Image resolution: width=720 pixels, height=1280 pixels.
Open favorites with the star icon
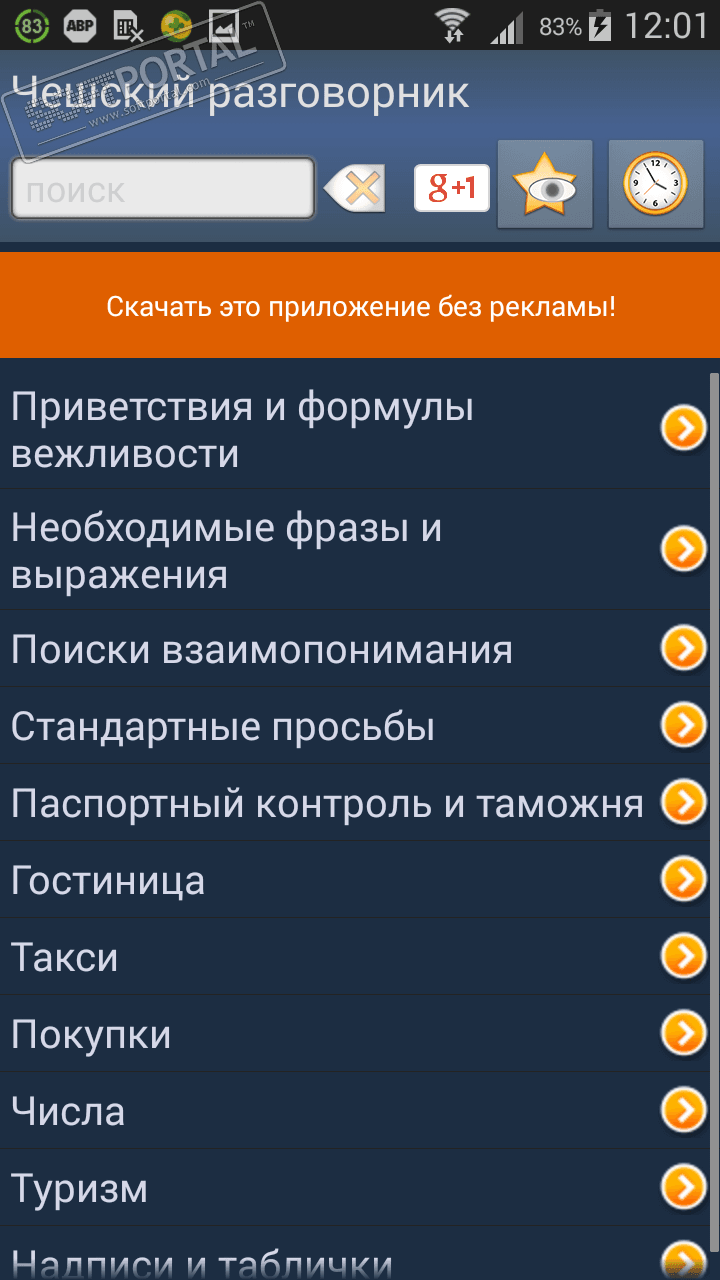coord(545,185)
